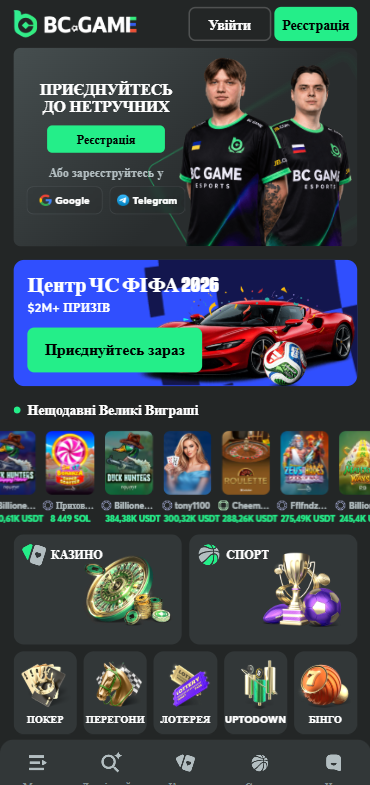This screenshot has width=370, height=785.
Task: Sign up with Telegram
Action: [x=147, y=200]
